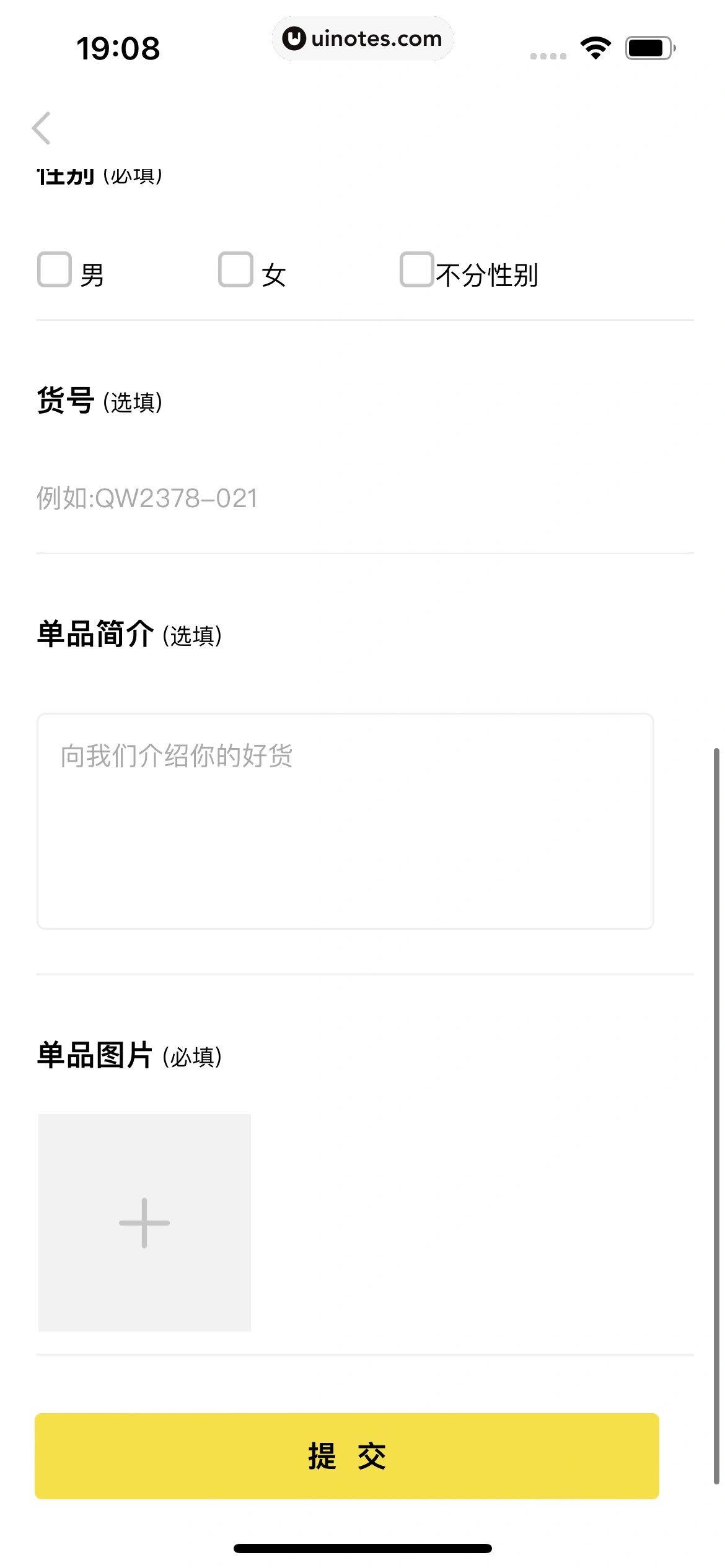This screenshot has width=725, height=1568.
Task: Select the 女 gender checkbox
Action: tap(235, 269)
